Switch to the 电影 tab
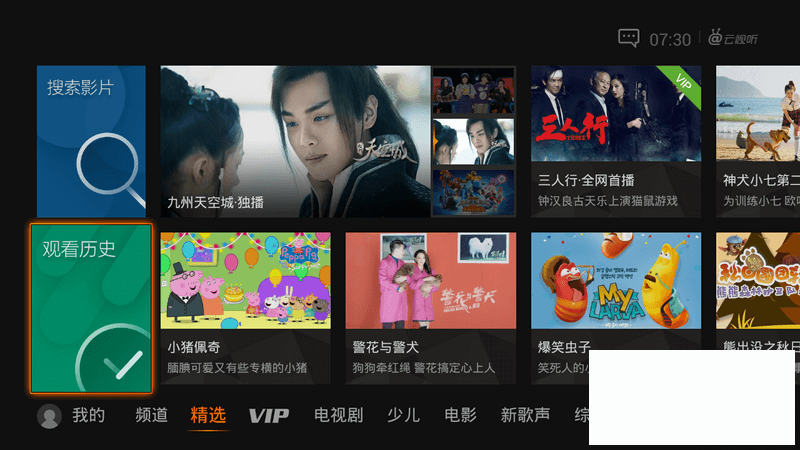800x450 pixels. (x=460, y=415)
